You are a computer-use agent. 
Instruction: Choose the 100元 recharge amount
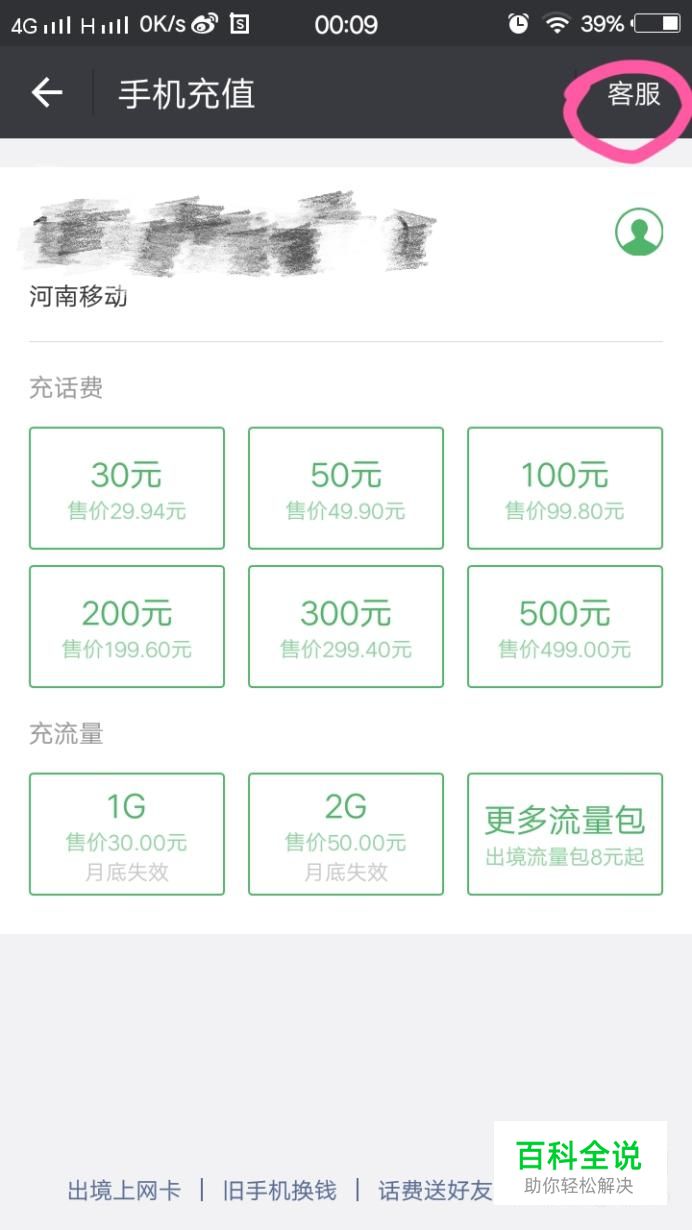(565, 488)
